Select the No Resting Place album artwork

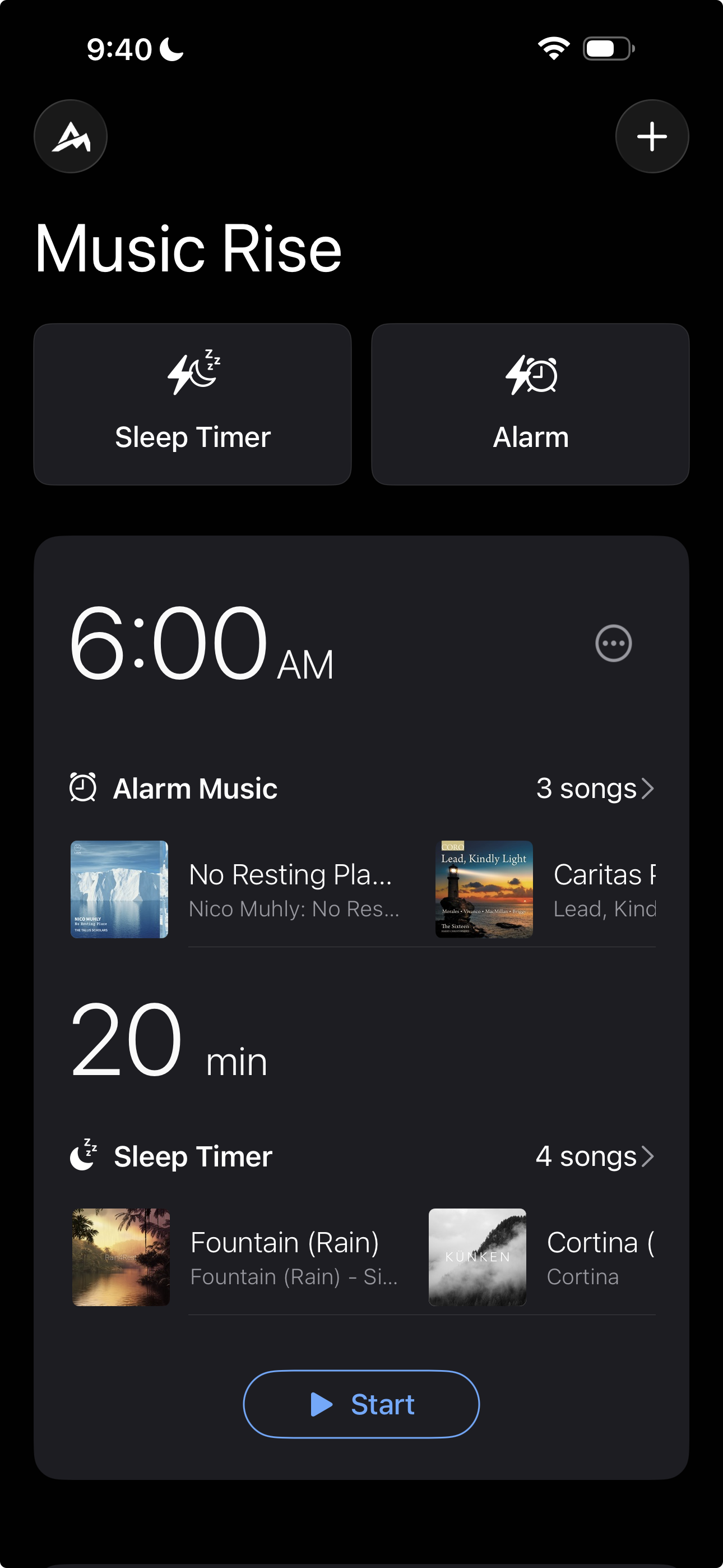click(119, 889)
